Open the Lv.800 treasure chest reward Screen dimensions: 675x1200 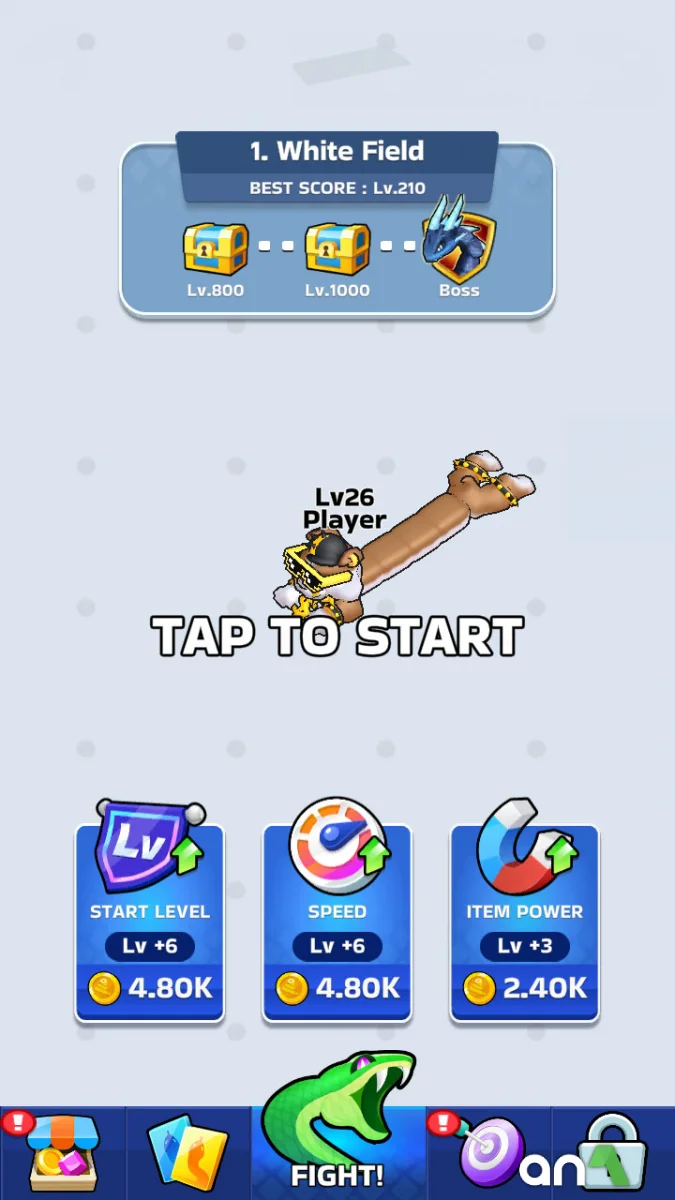click(x=215, y=250)
